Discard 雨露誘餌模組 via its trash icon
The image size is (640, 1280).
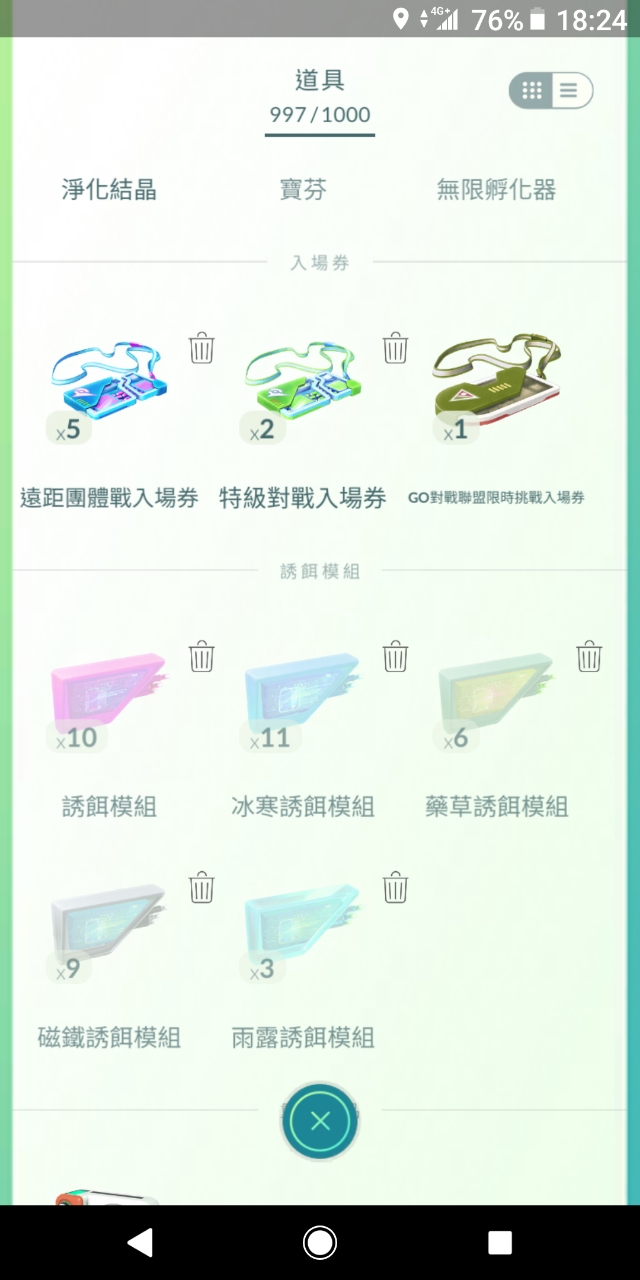(x=395, y=887)
